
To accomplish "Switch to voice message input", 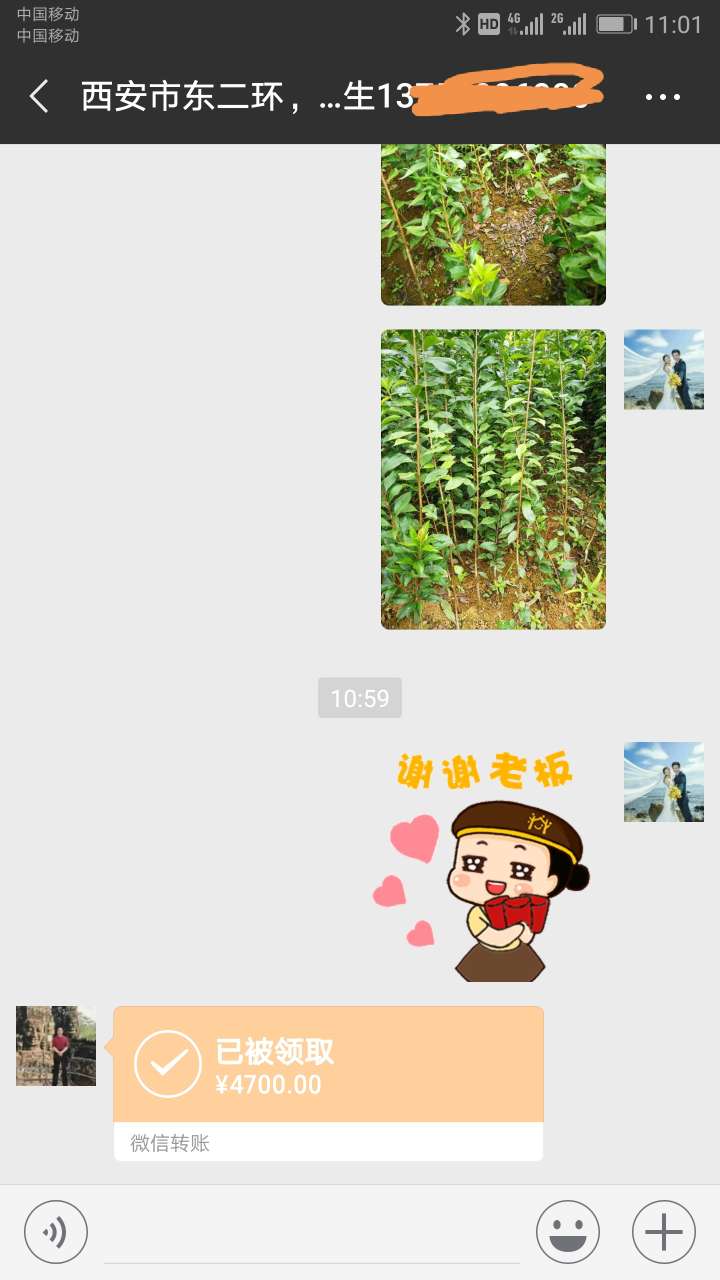I will click(56, 1232).
